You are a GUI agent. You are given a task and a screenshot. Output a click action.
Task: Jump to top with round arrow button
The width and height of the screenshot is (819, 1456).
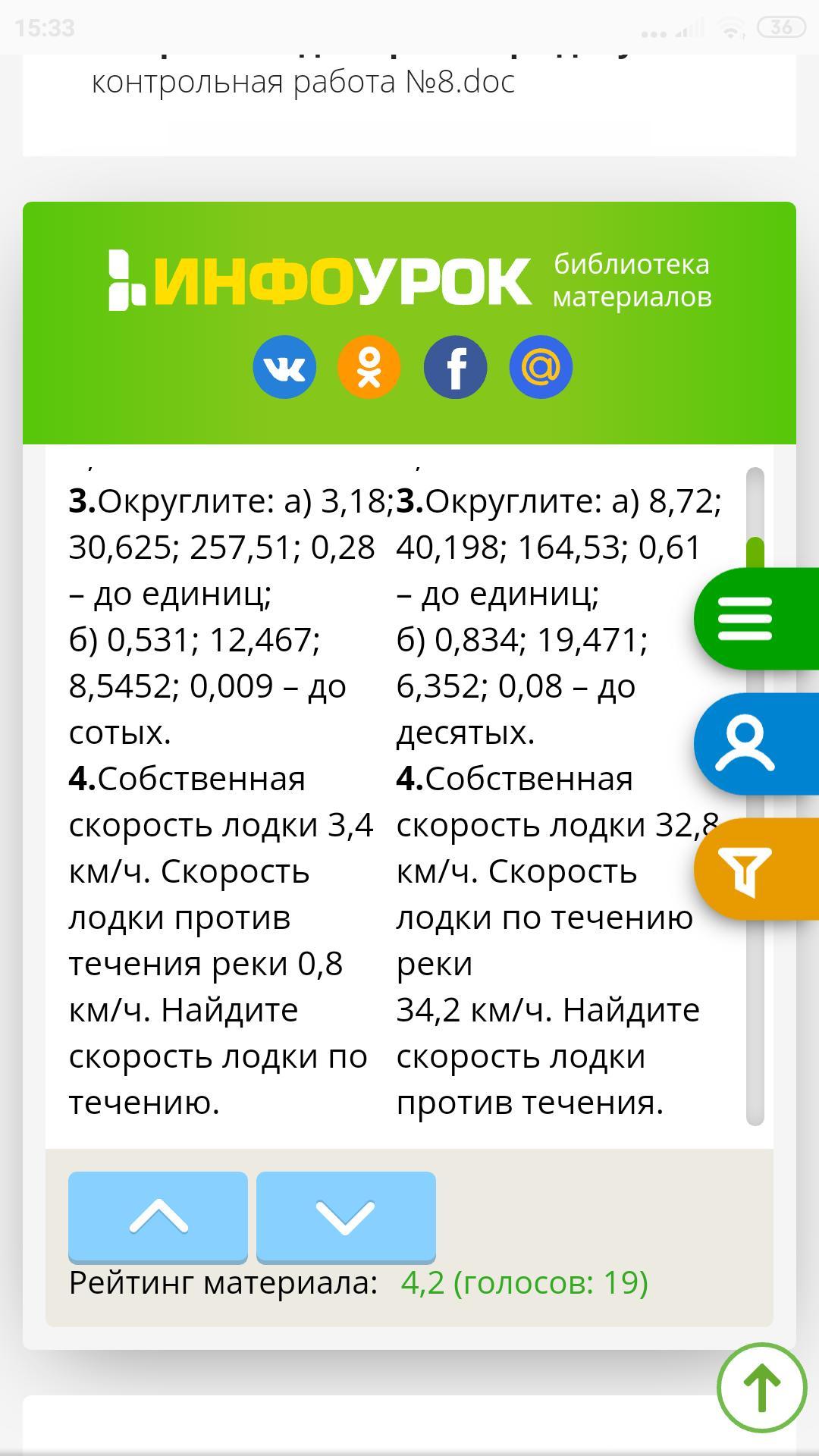pyautogui.click(x=761, y=1387)
